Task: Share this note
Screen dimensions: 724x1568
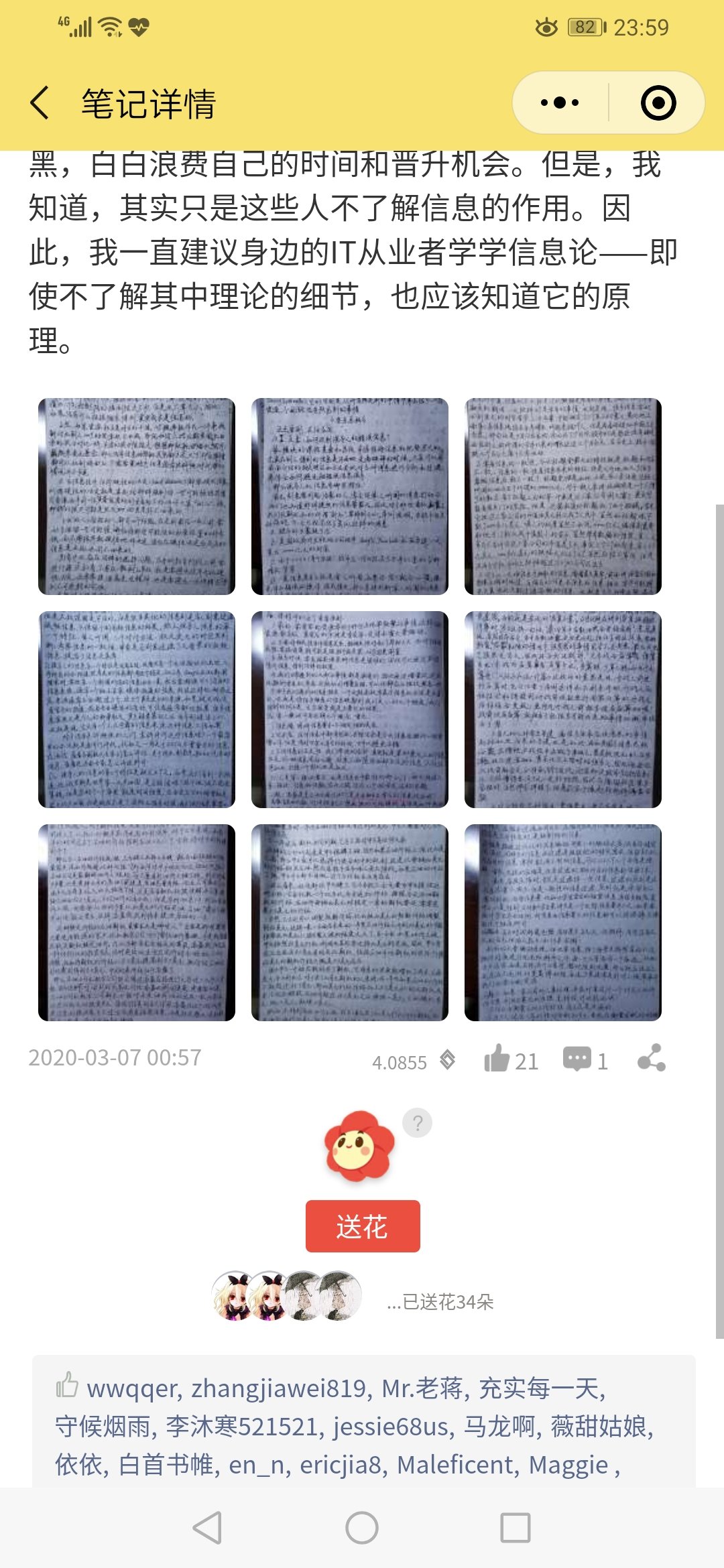Action: click(x=651, y=1058)
